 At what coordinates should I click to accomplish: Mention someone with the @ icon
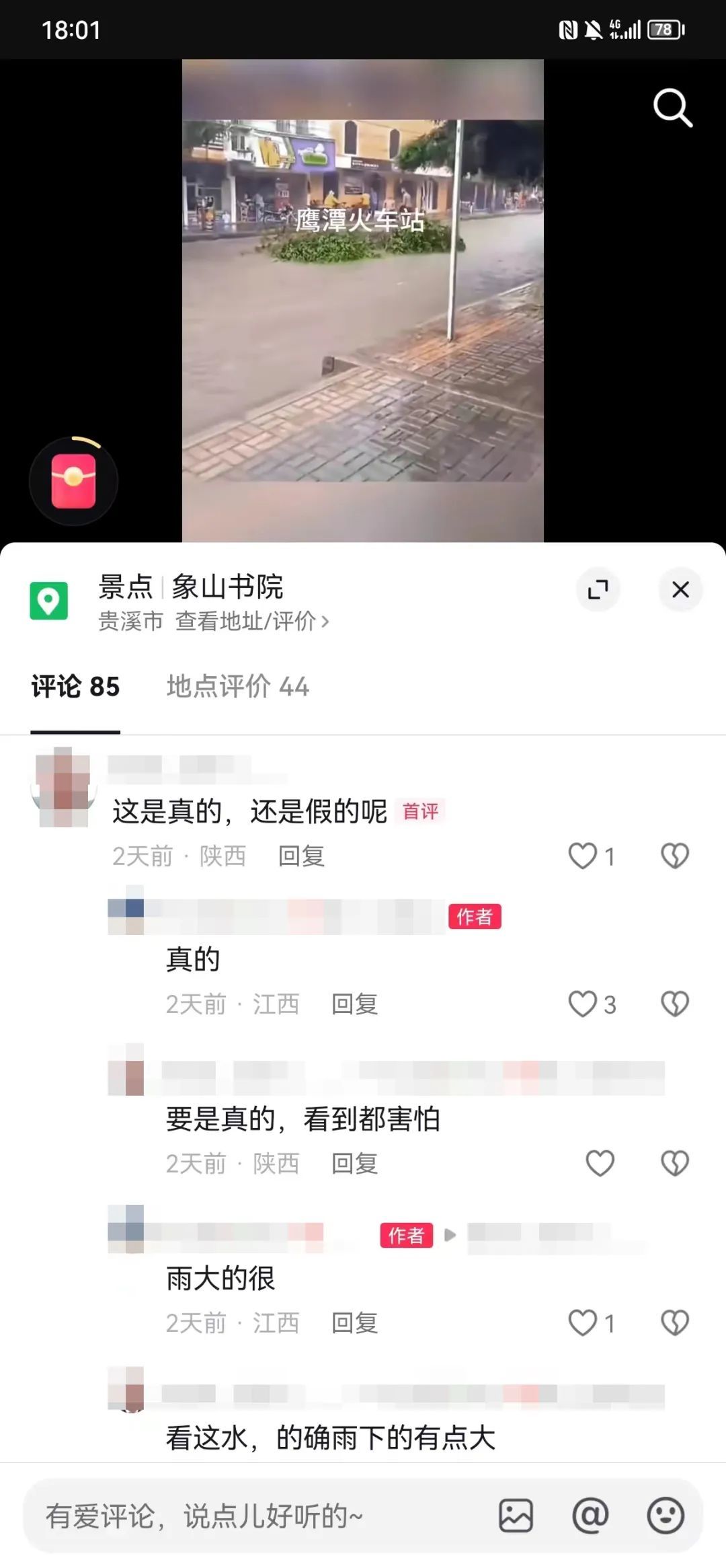point(590,1516)
